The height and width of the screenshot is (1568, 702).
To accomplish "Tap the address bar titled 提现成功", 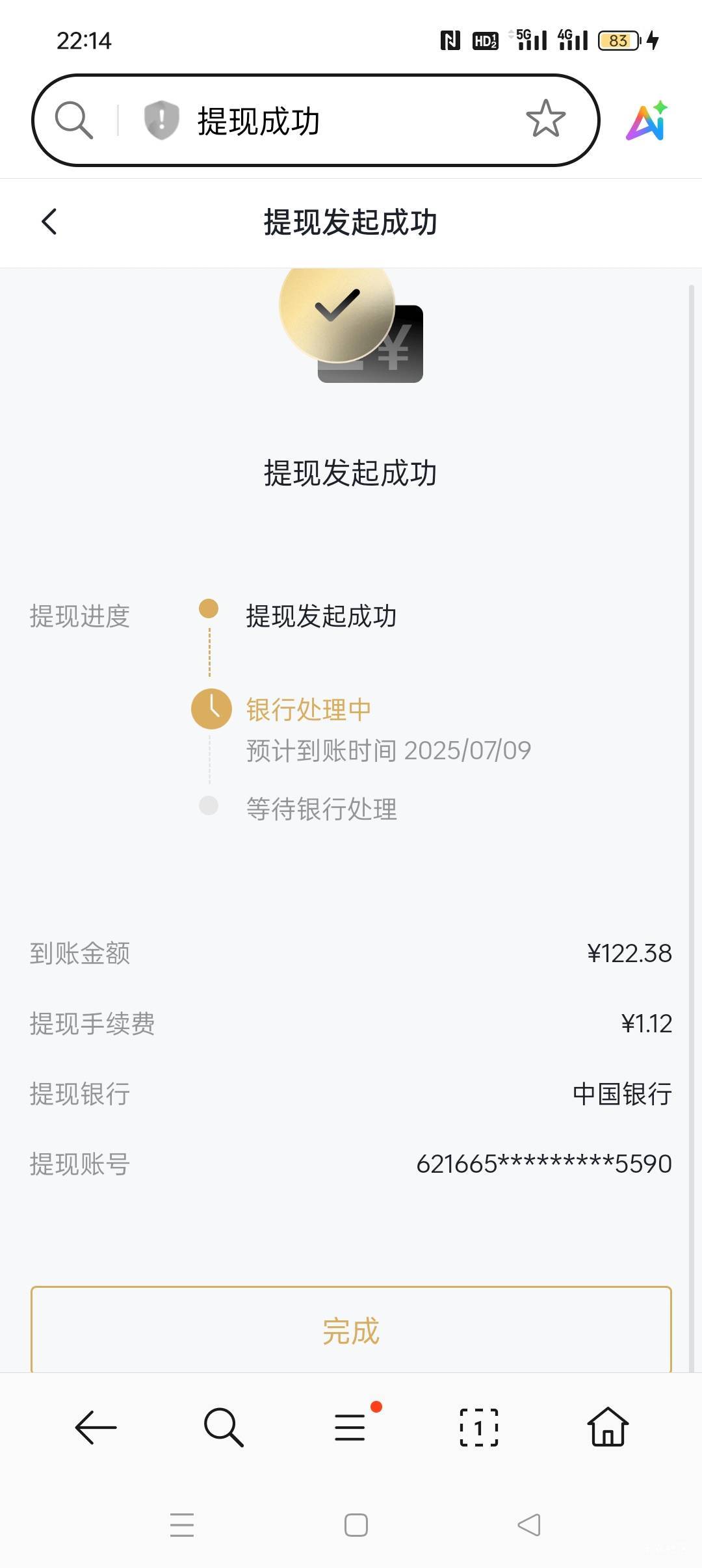I will click(316, 120).
